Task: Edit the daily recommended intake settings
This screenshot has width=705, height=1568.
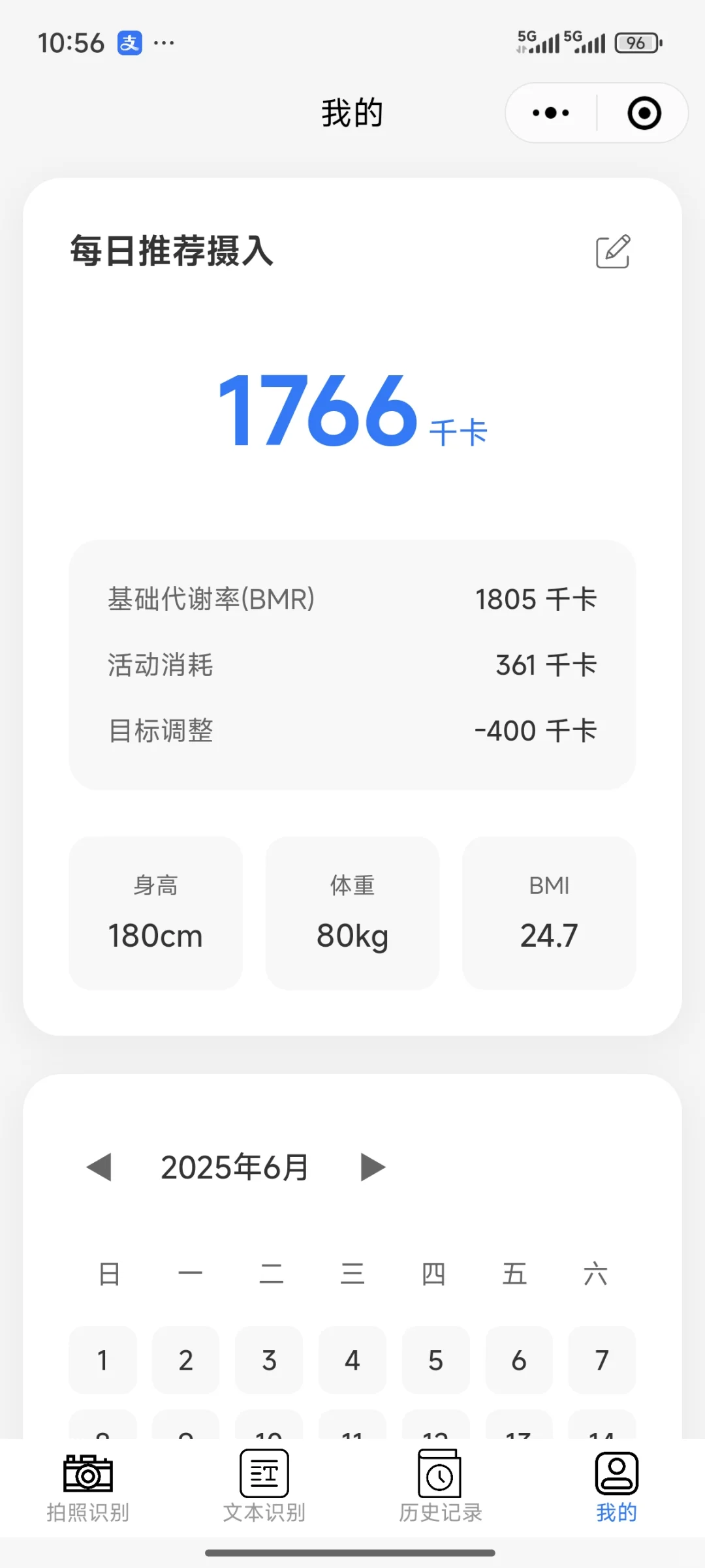Action: 613,252
